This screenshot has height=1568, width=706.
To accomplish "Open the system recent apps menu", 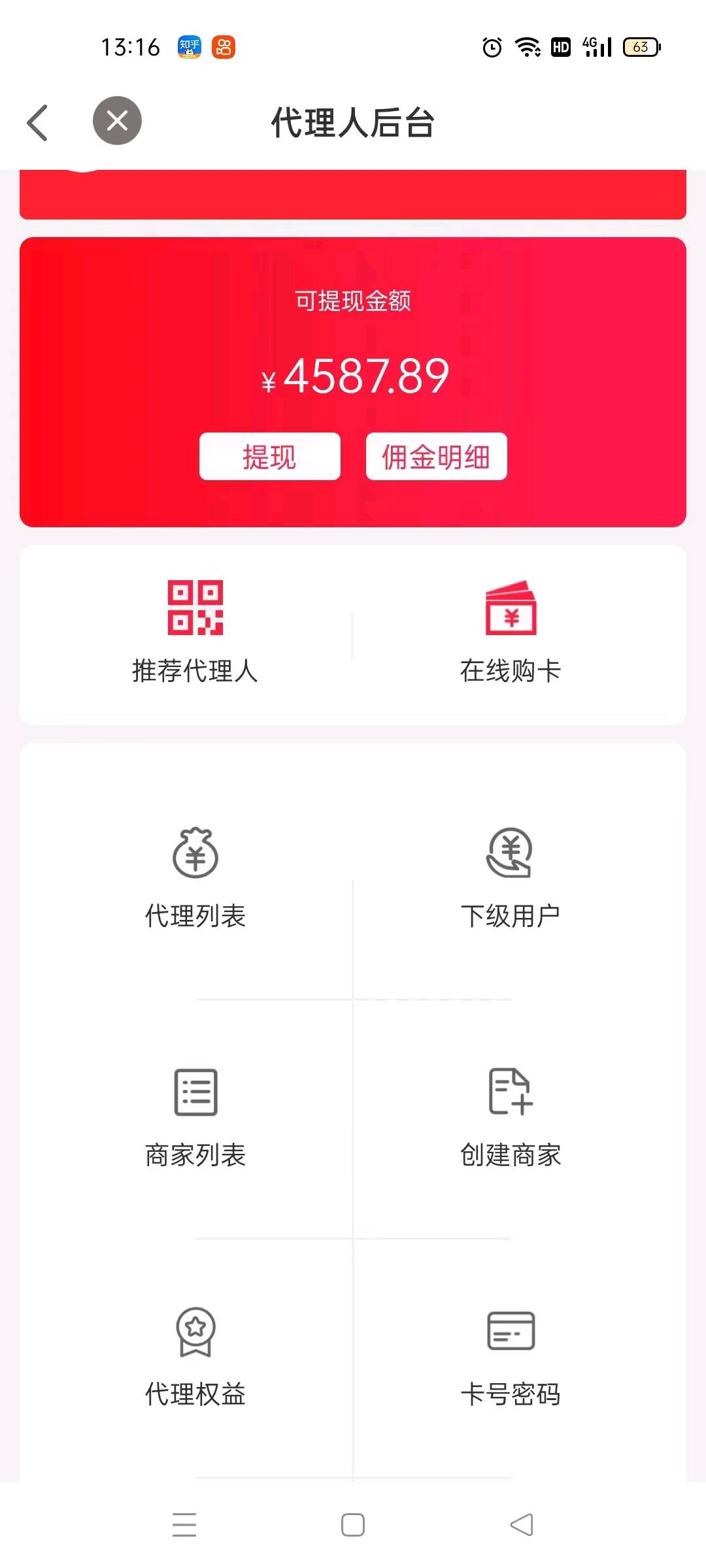I will pyautogui.click(x=184, y=1526).
